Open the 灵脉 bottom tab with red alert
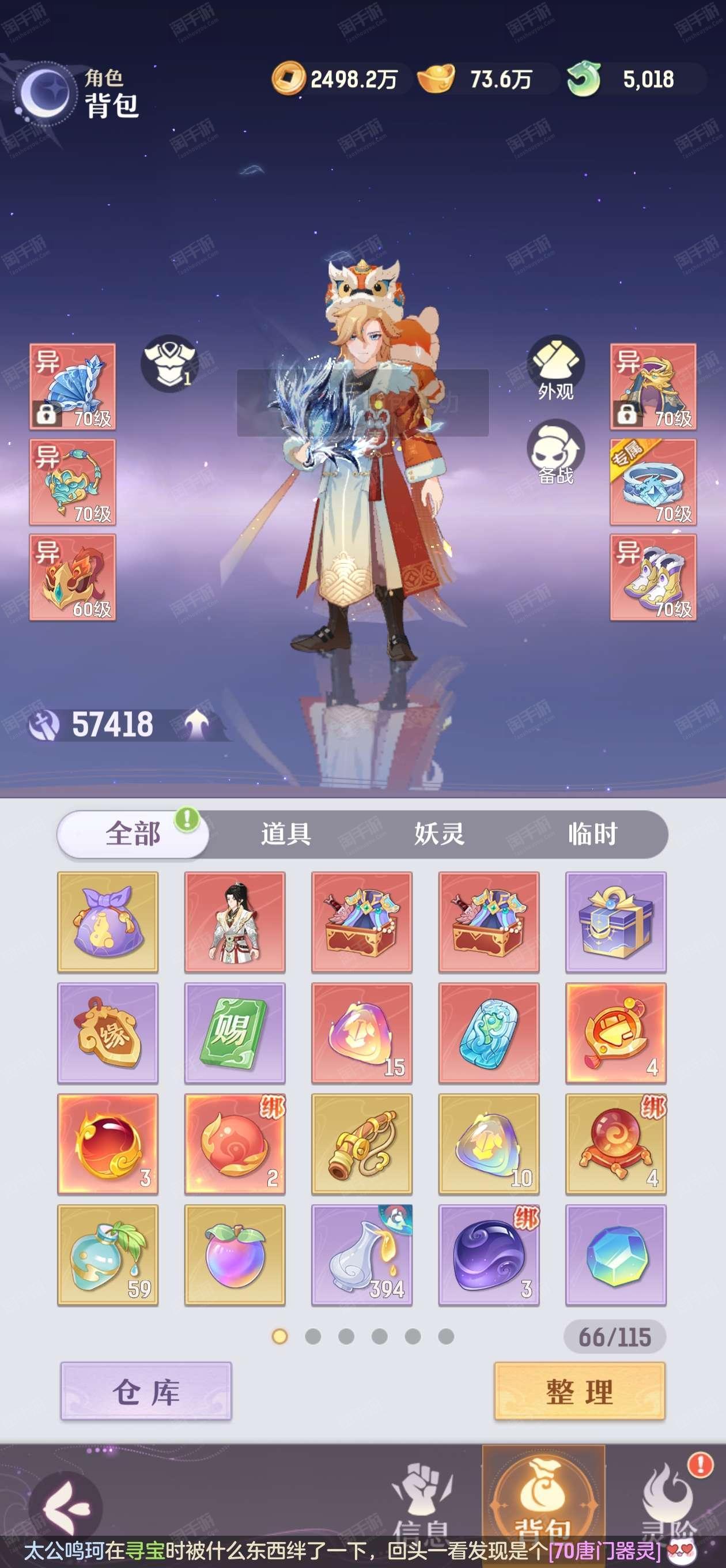 670,1503
